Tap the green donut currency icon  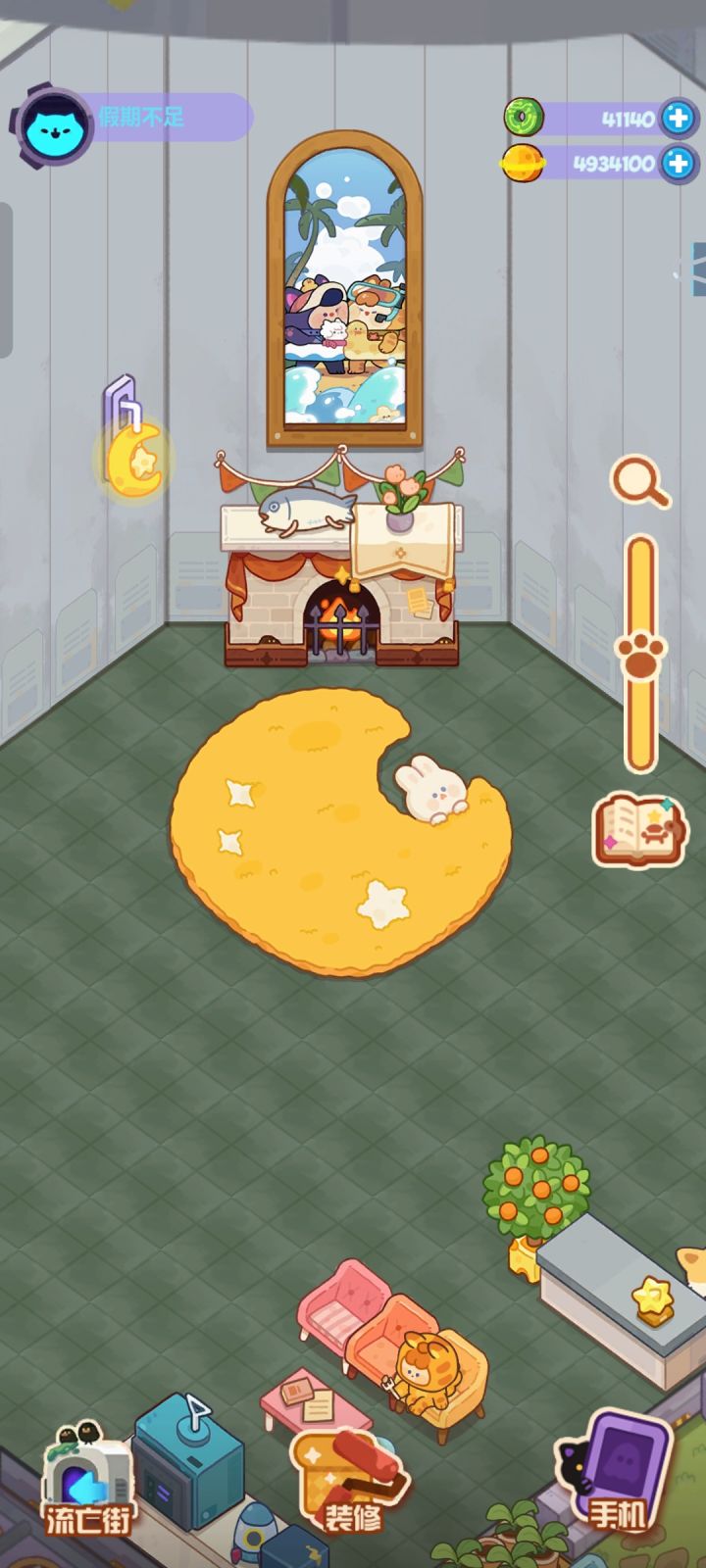click(525, 116)
